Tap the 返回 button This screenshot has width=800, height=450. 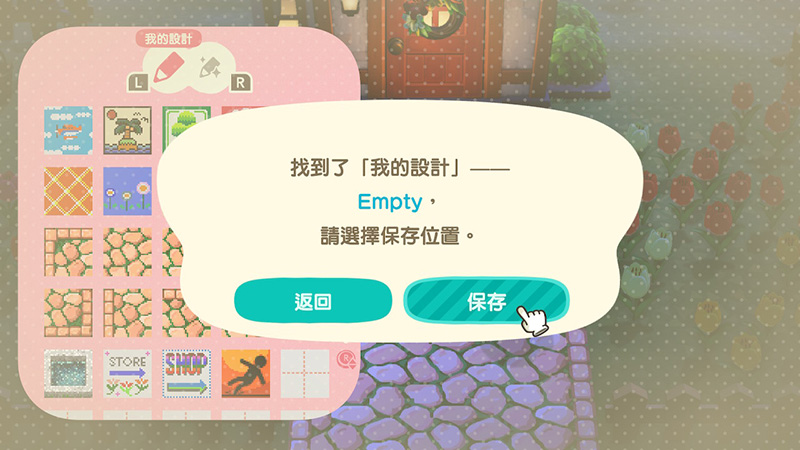pos(312,302)
